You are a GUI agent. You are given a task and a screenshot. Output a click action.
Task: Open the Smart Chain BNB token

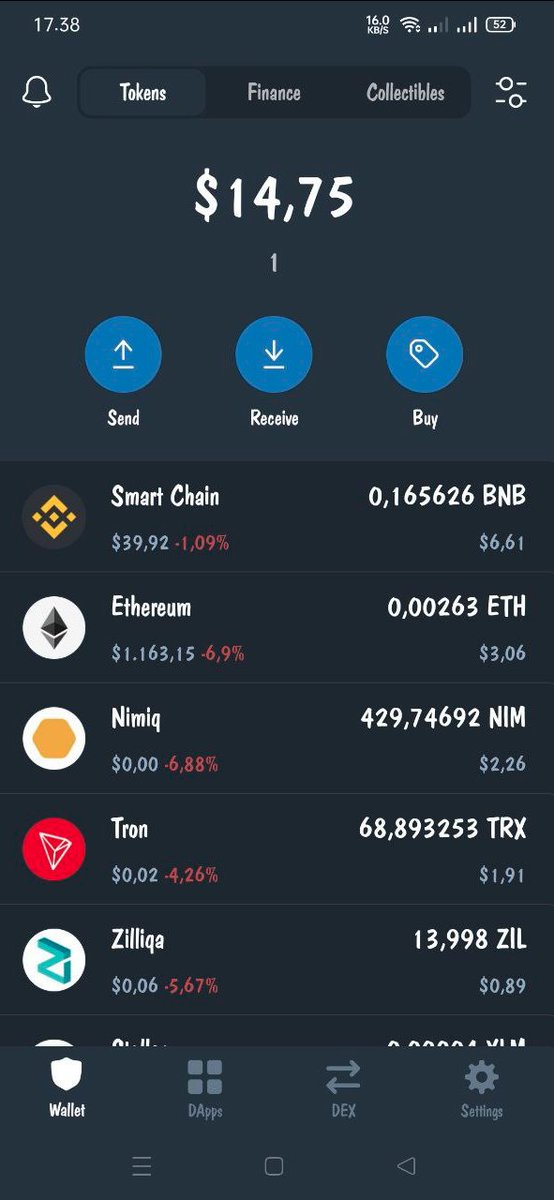[277, 517]
